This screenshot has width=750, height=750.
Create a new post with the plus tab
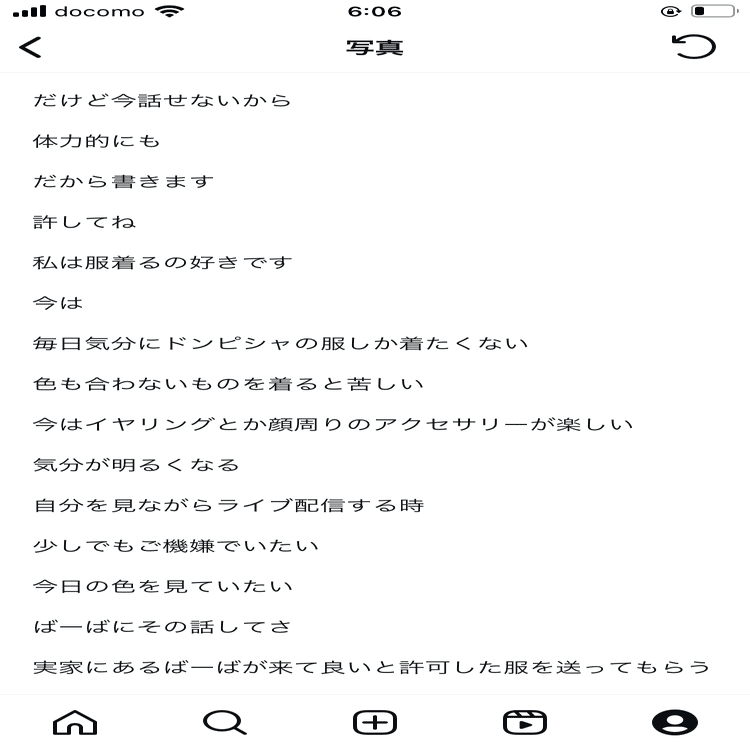click(375, 722)
